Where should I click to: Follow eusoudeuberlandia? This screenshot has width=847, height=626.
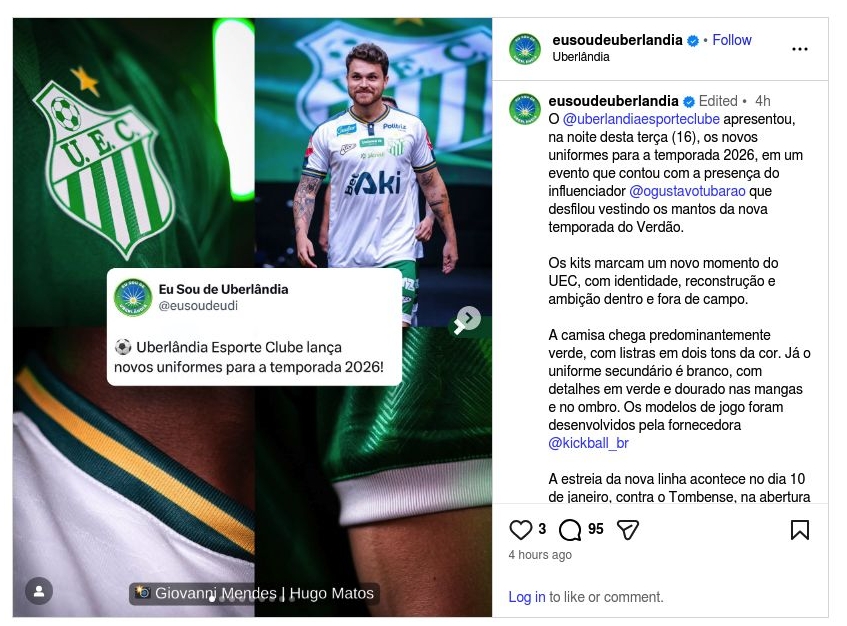click(x=731, y=40)
